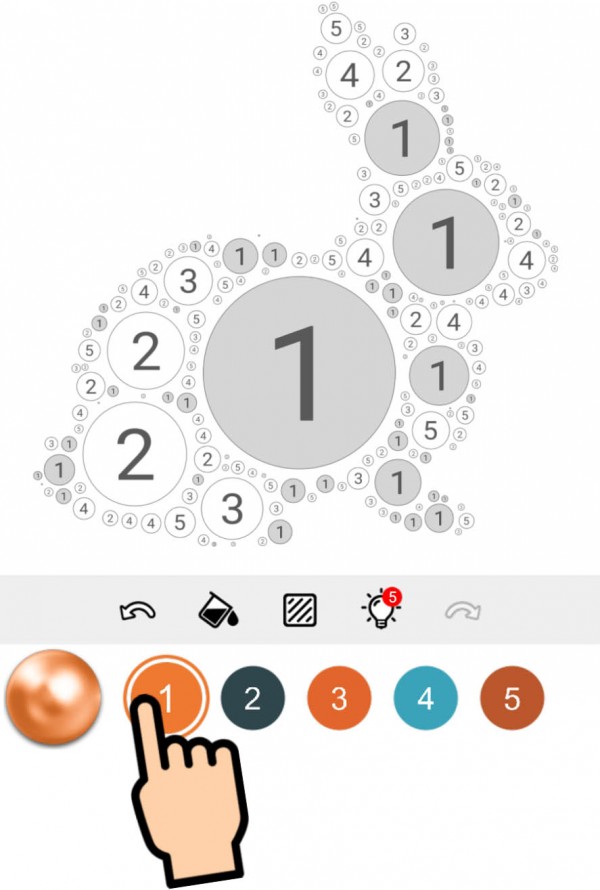Redo the undone action
Screen dimensions: 600x890
pyautogui.click(x=462, y=610)
